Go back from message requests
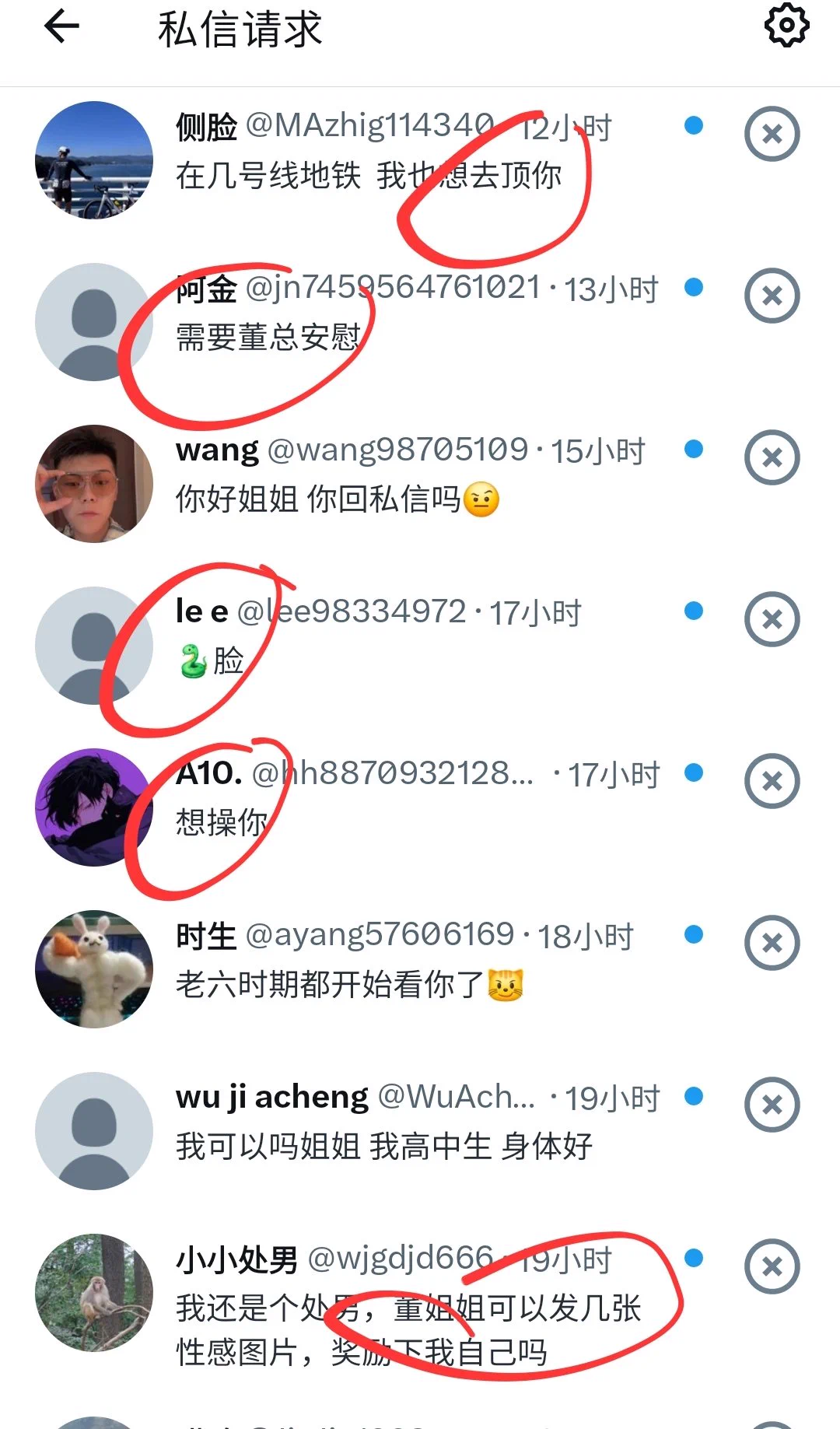The height and width of the screenshot is (1429, 840). [62, 28]
